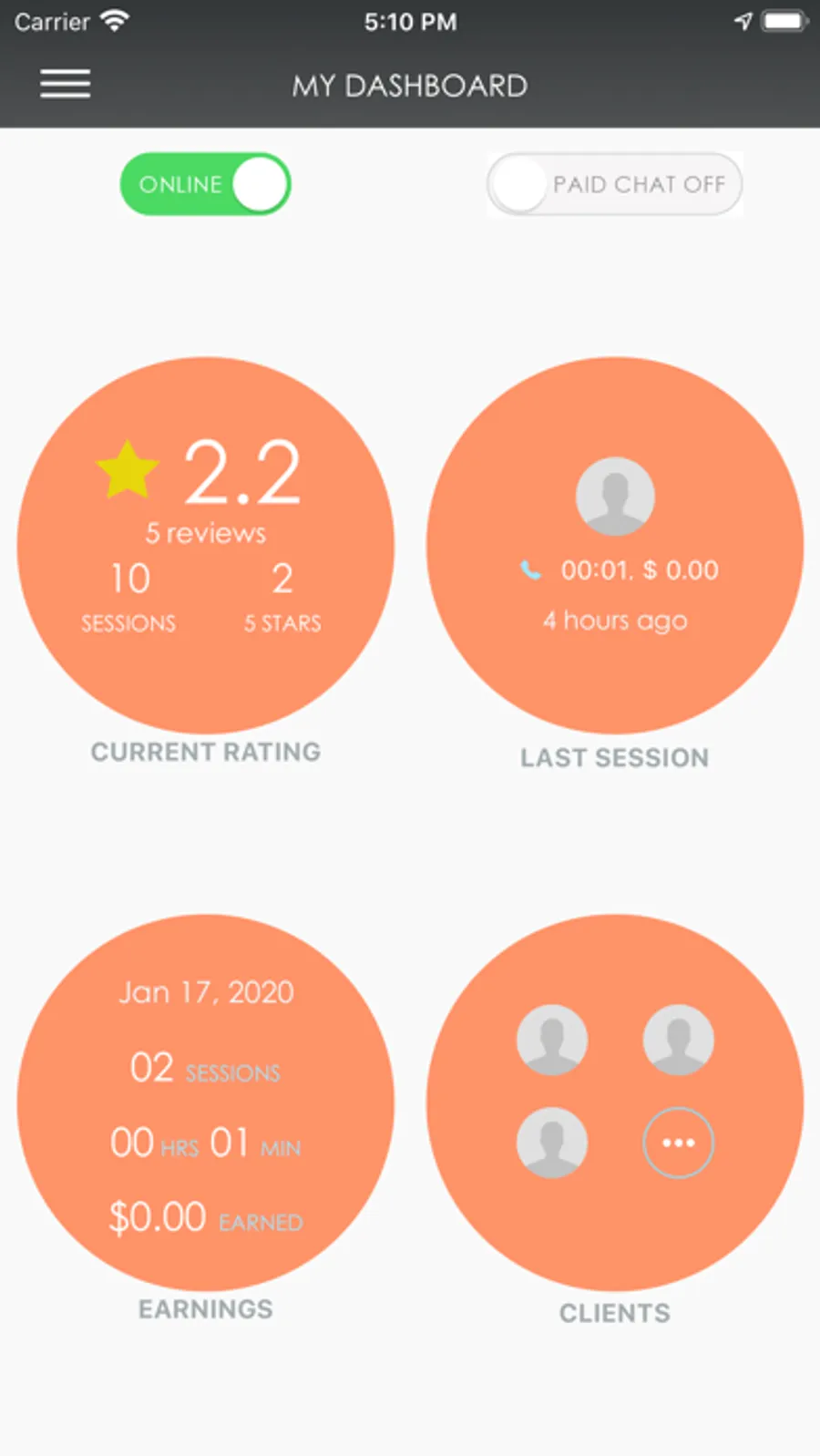View the Last Session details
Image resolution: width=820 pixels, height=1456 pixels.
(615, 545)
